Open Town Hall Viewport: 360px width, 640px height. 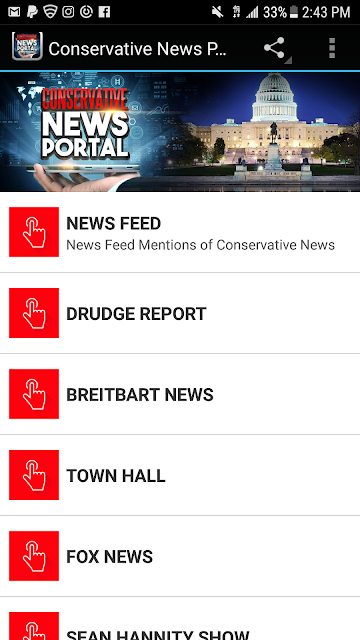coord(180,475)
